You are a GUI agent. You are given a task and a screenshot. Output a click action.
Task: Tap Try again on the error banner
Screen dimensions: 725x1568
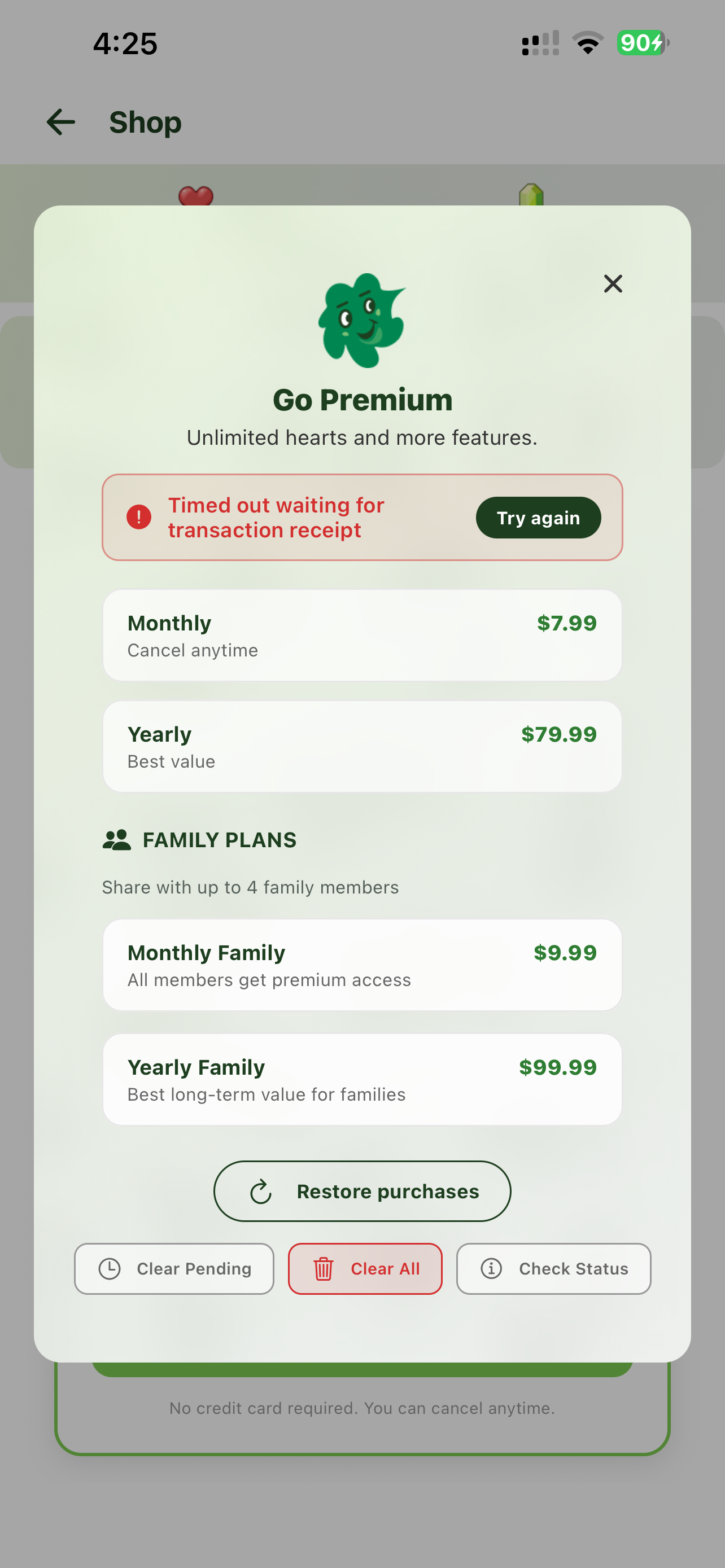pos(538,518)
